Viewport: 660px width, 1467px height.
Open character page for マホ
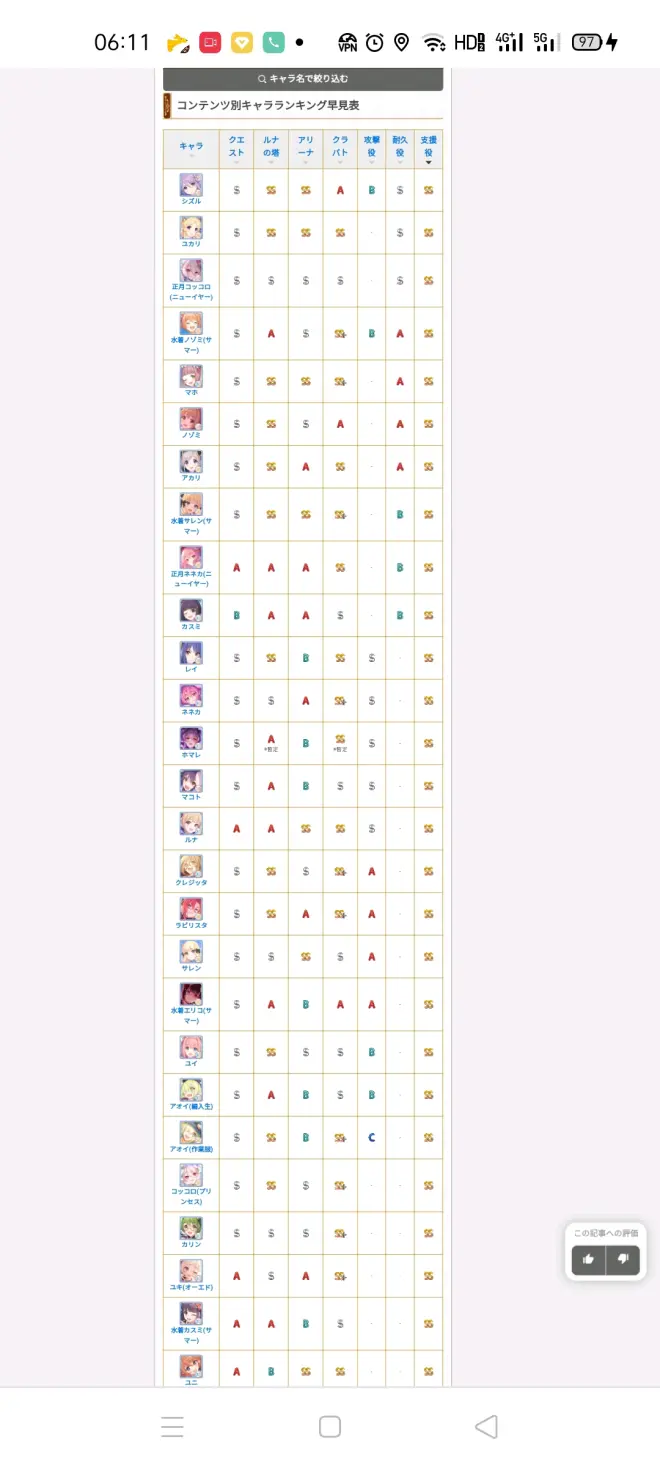point(191,380)
